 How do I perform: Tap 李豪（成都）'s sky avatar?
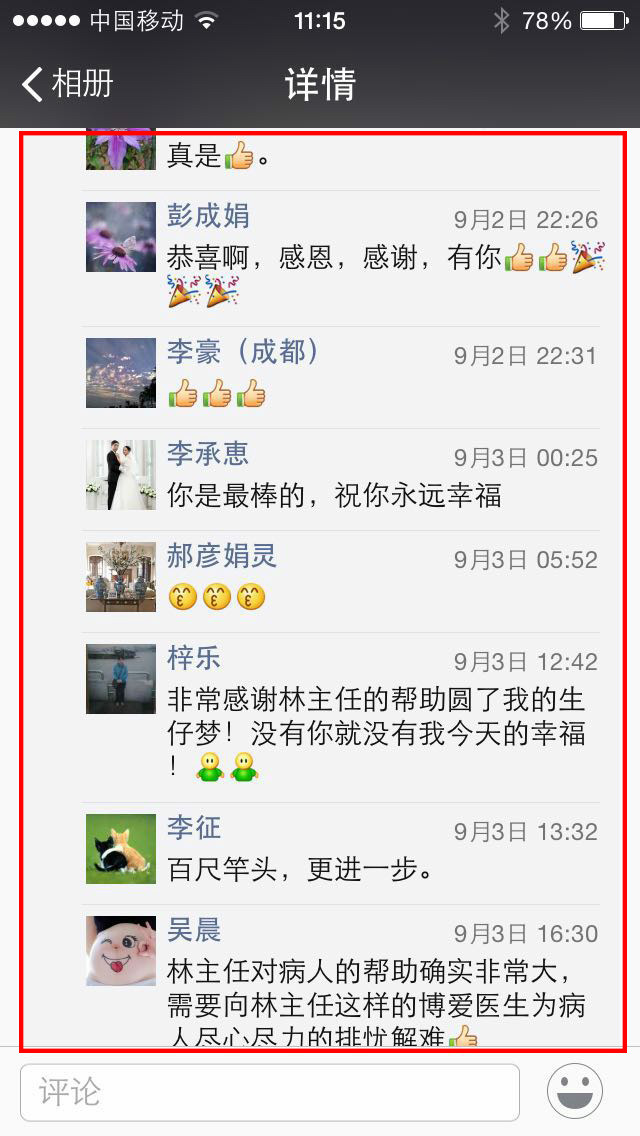coord(121,373)
